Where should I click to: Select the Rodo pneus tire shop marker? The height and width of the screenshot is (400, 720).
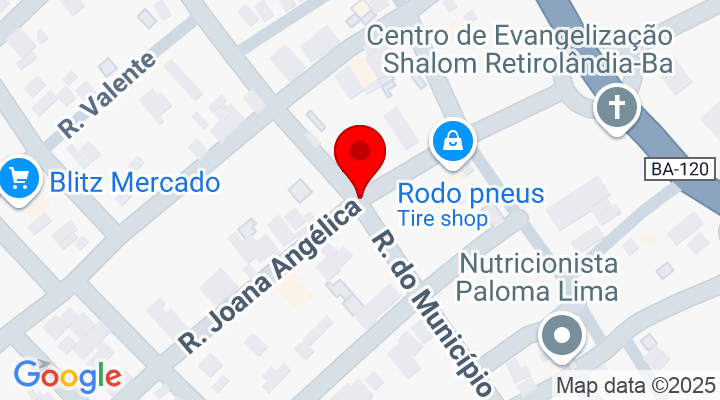[x=453, y=141]
